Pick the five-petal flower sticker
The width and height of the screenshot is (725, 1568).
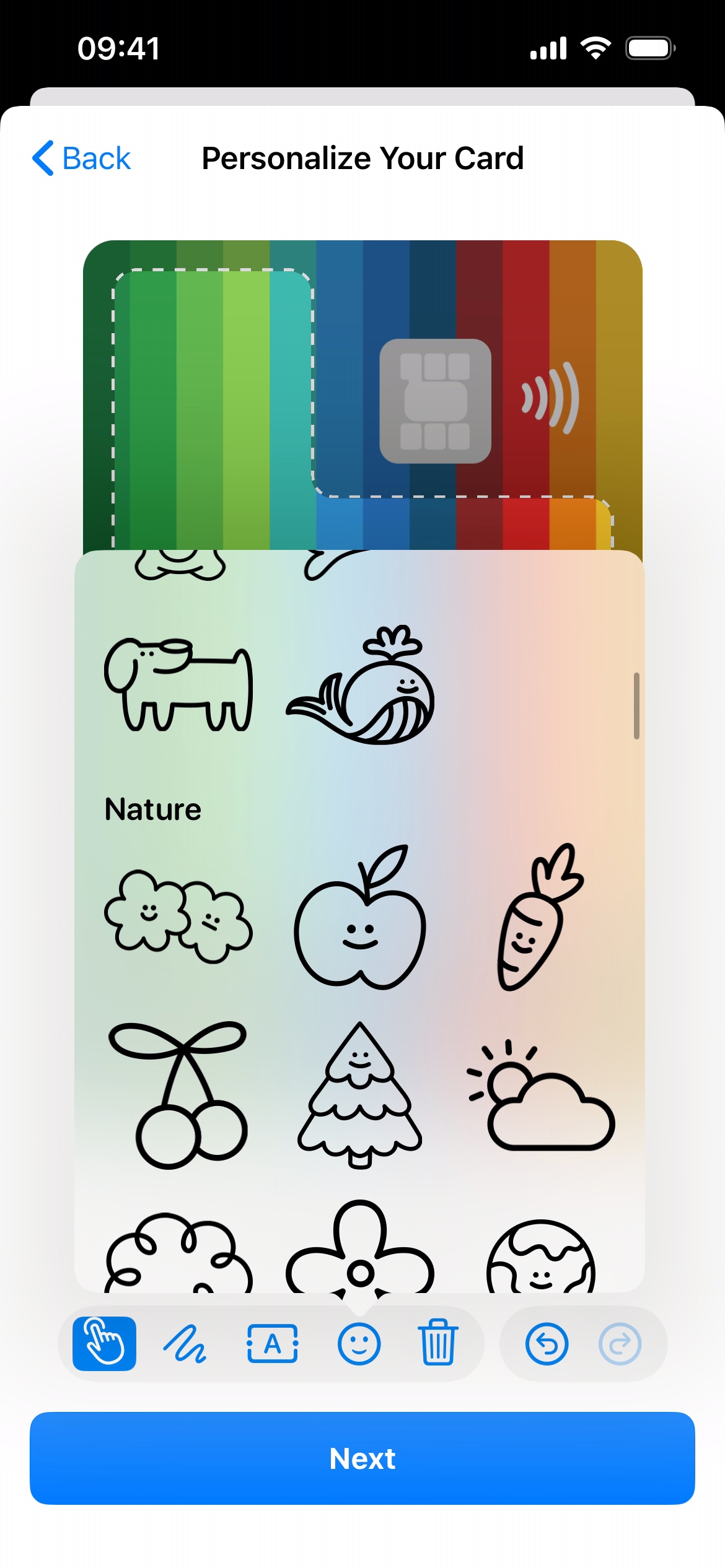click(x=359, y=1251)
